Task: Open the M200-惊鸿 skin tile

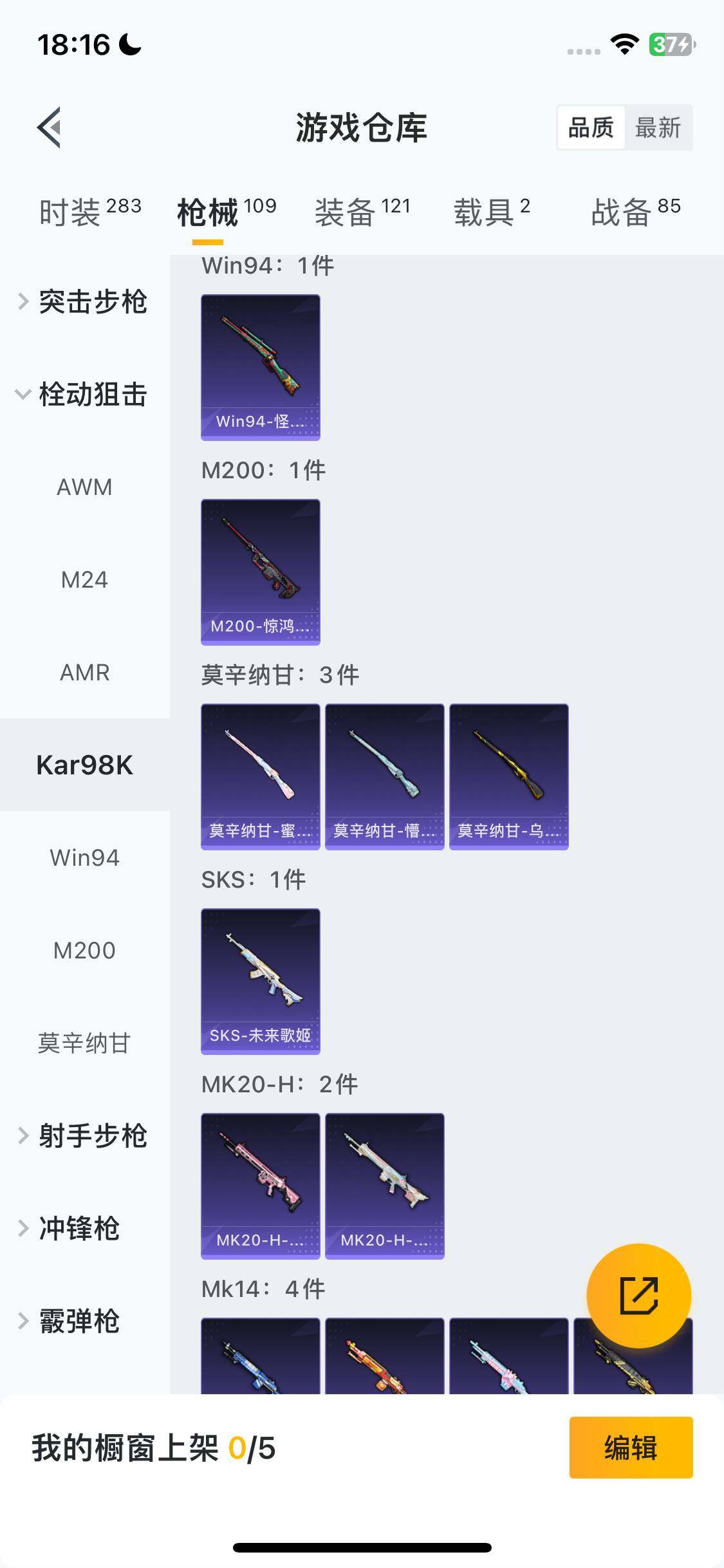Action: [x=261, y=572]
